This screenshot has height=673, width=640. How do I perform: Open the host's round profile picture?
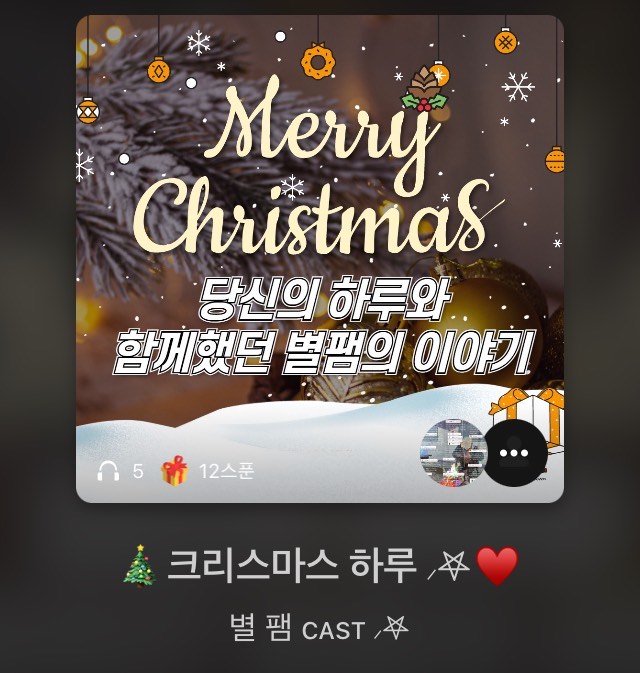[x=452, y=453]
